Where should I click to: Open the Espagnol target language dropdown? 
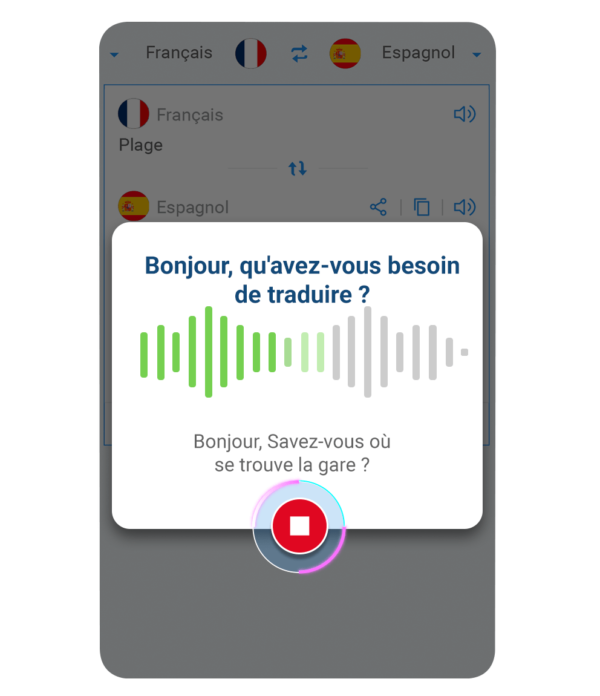coord(476,54)
